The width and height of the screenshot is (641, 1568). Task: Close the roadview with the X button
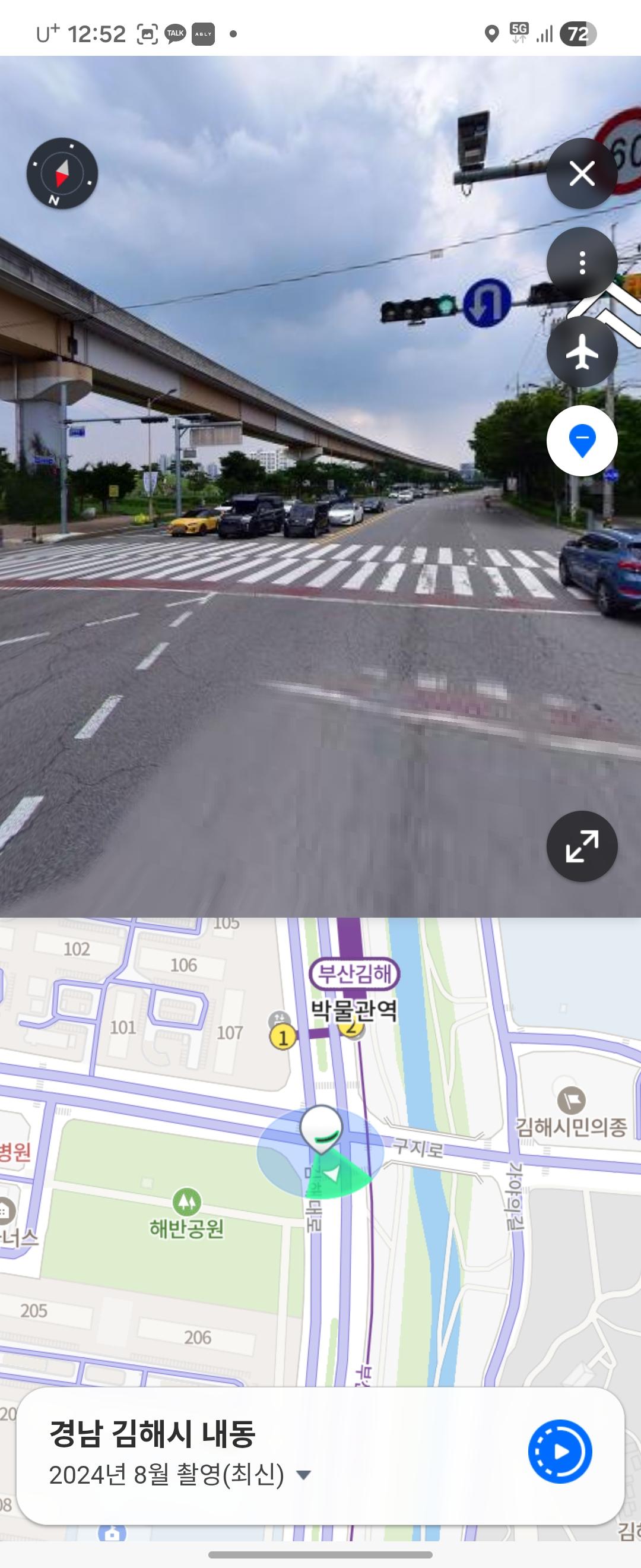pyautogui.click(x=582, y=173)
